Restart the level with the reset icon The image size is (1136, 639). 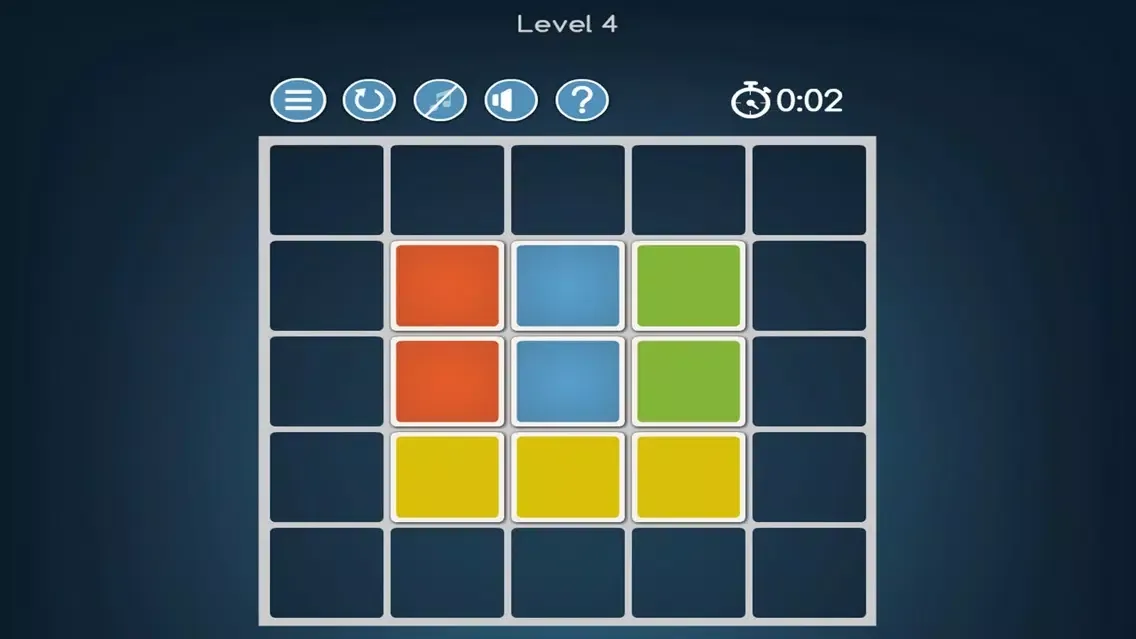(x=369, y=100)
